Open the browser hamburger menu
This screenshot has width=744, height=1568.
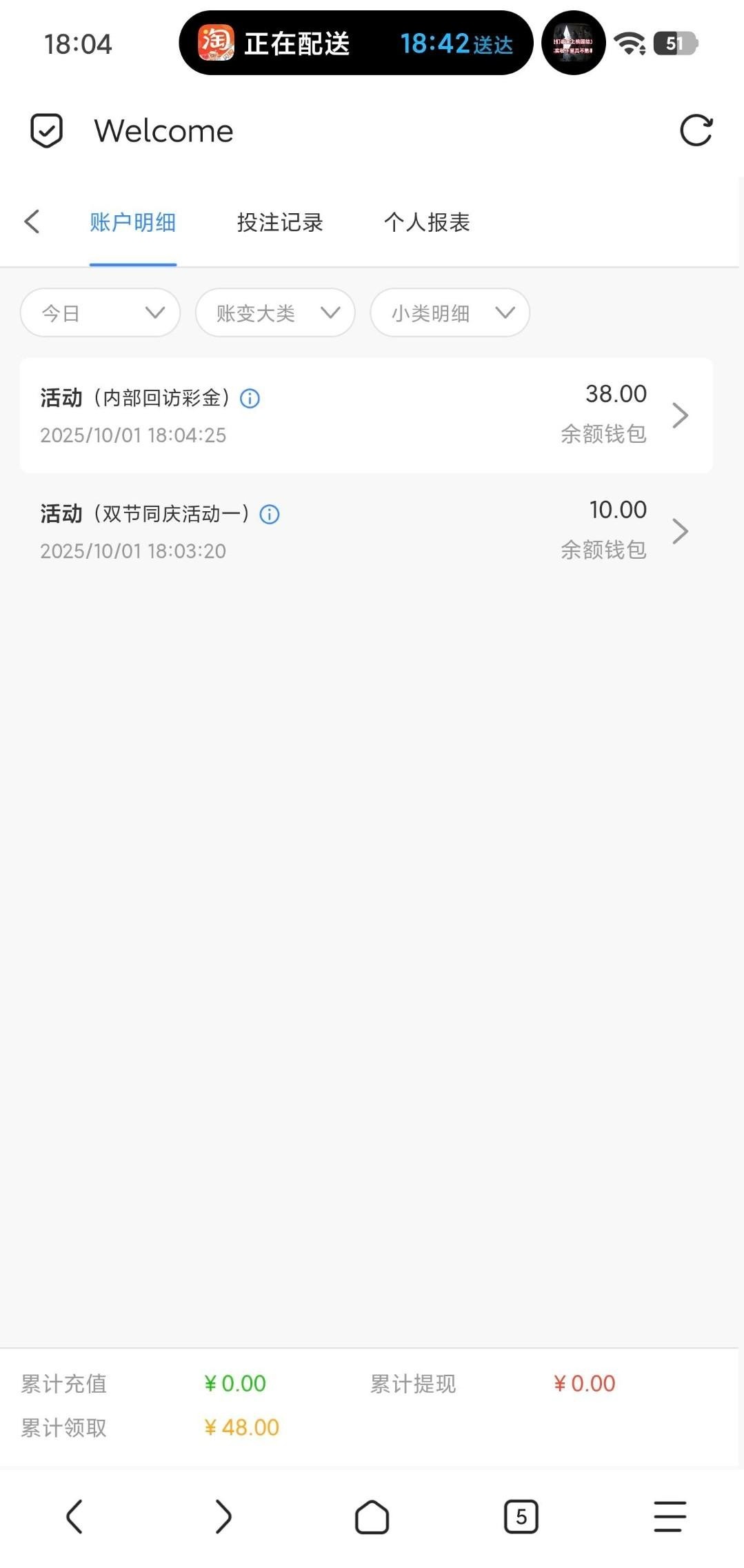670,1517
